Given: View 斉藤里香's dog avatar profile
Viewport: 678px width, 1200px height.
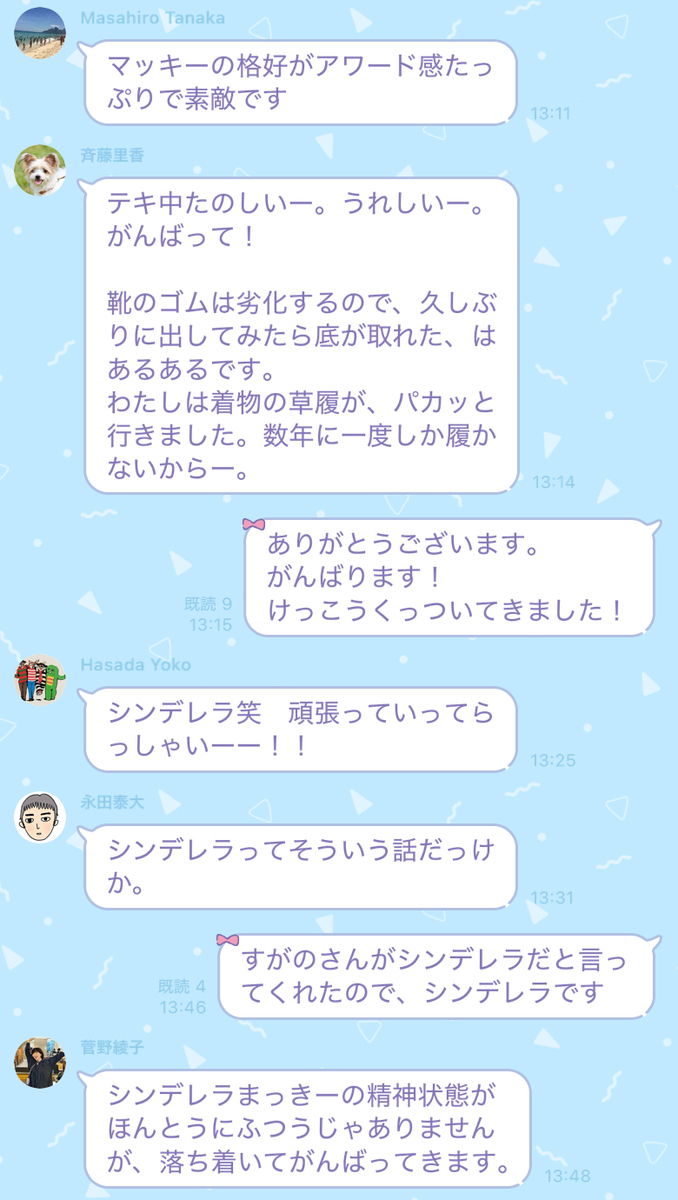Looking at the screenshot, I should click(x=40, y=169).
